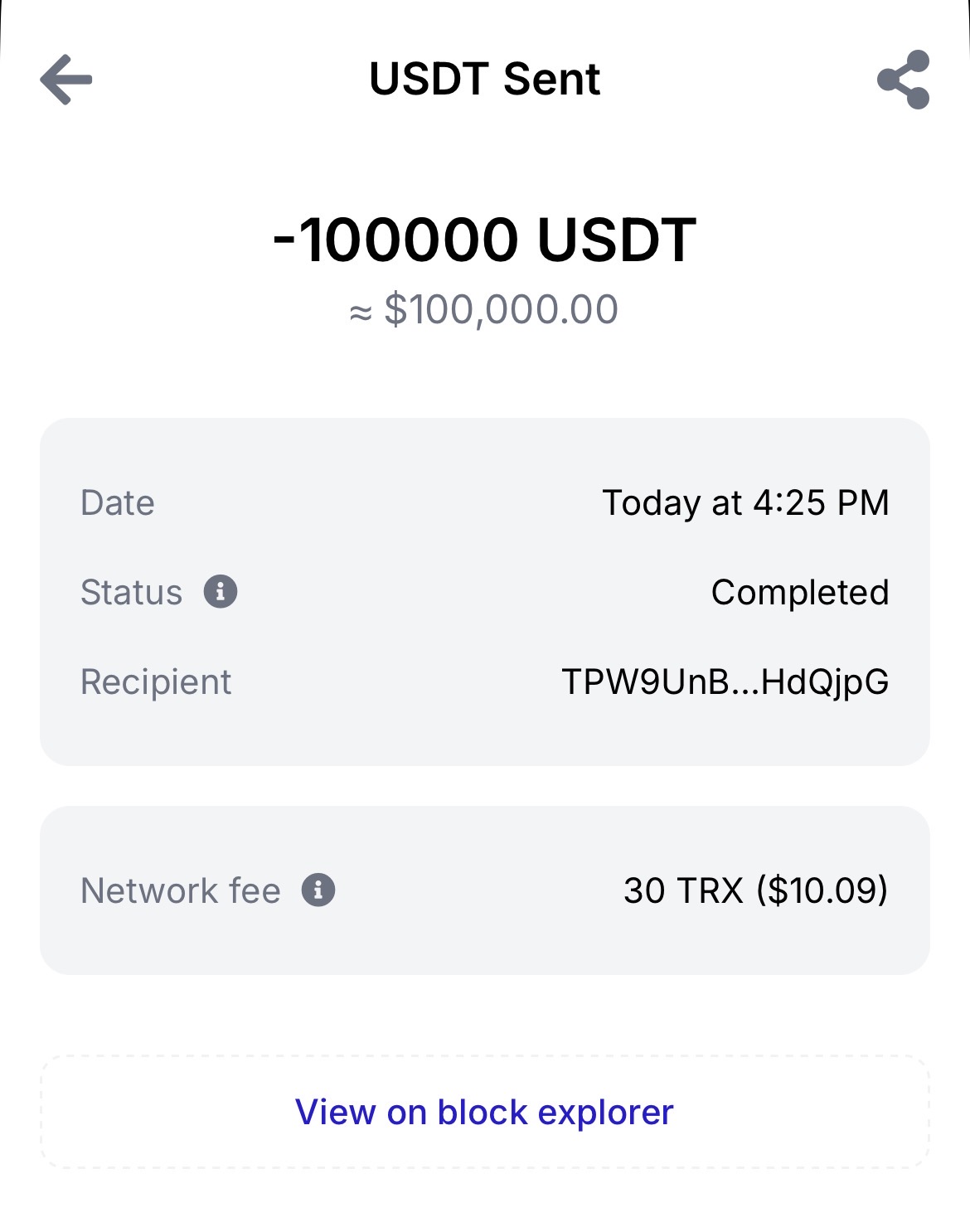
Task: Open the Status info icon
Action: (221, 592)
